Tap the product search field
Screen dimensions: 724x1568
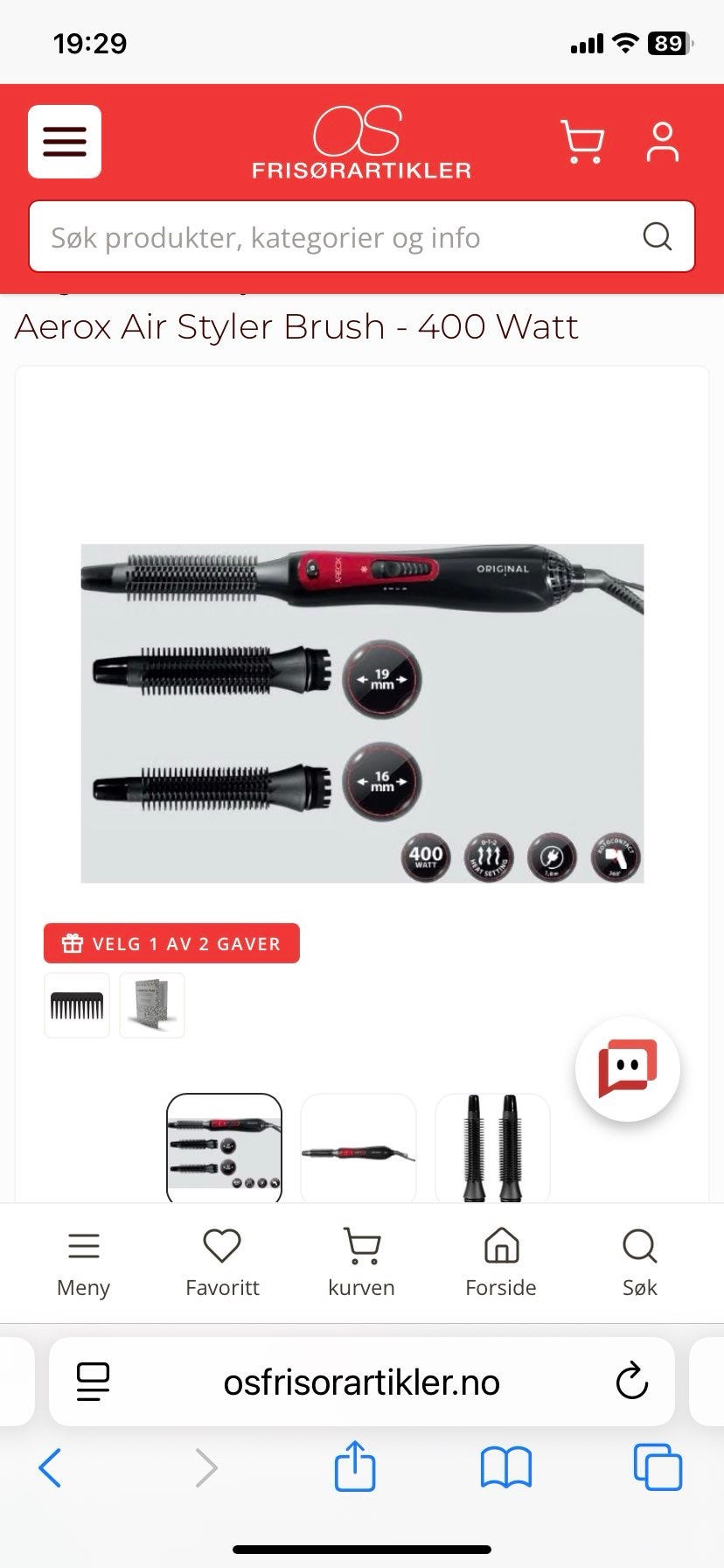pos(362,237)
